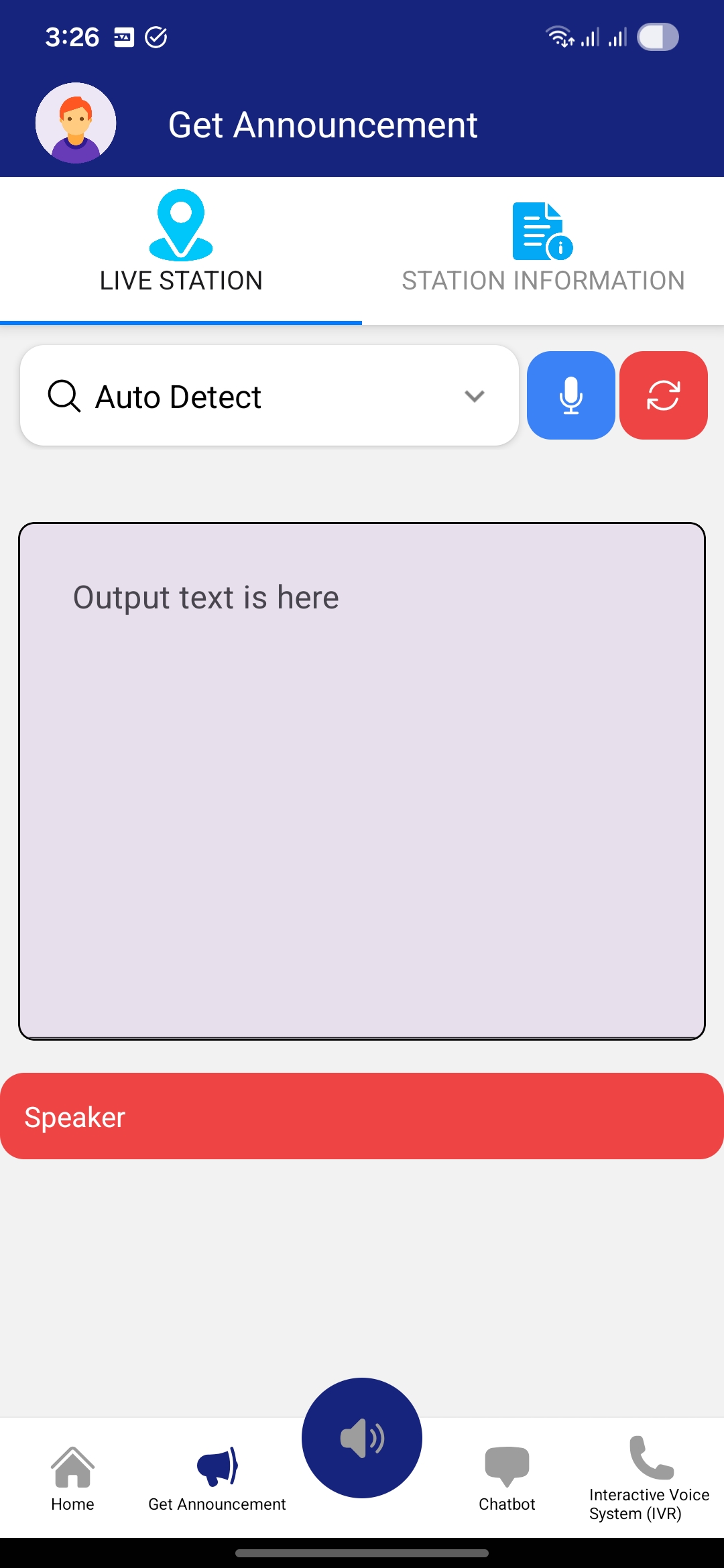
Task: Tap the center speaker volume button
Action: pyautogui.click(x=362, y=1438)
